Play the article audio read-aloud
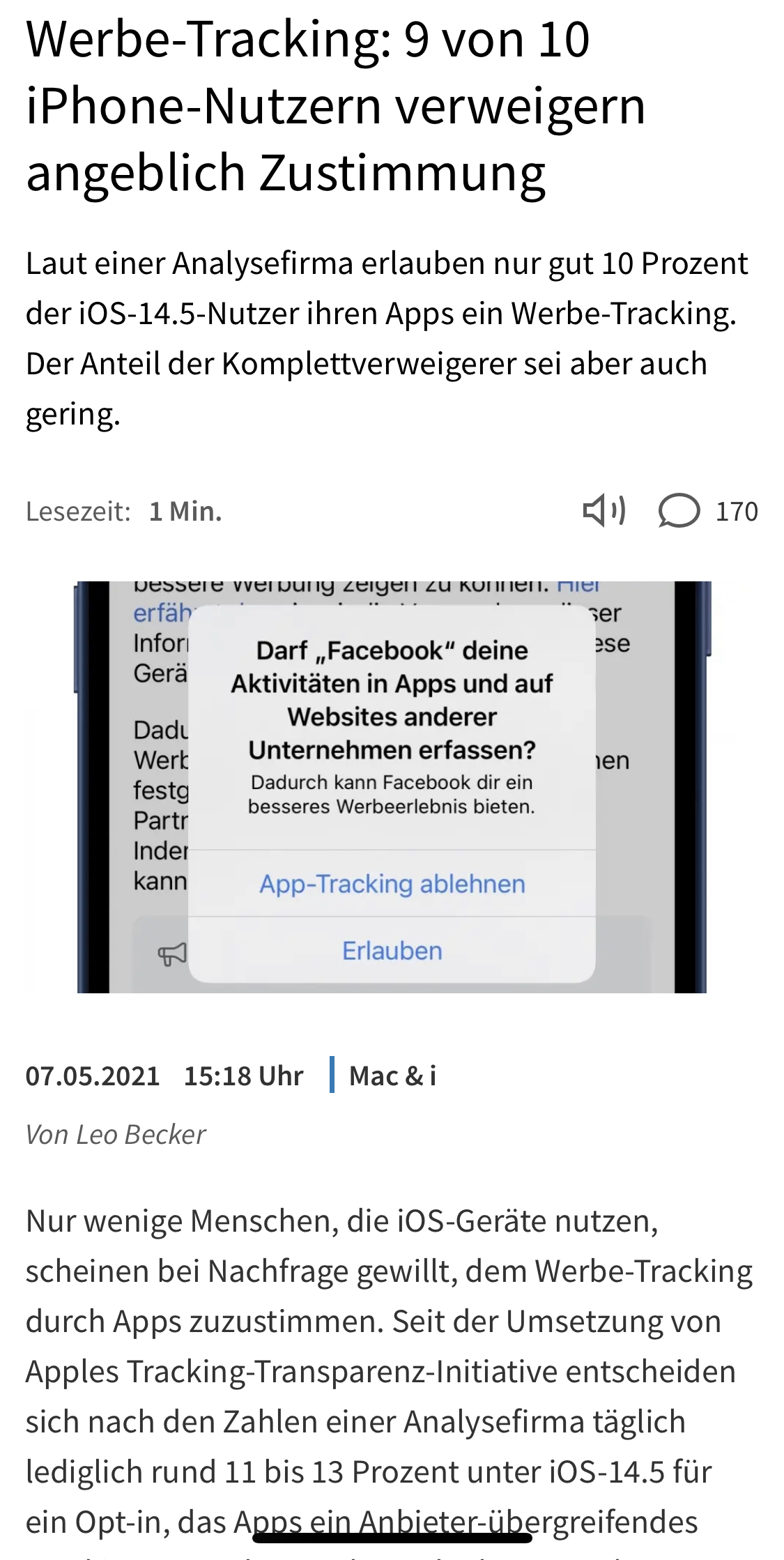The image size is (784, 1560). [604, 511]
